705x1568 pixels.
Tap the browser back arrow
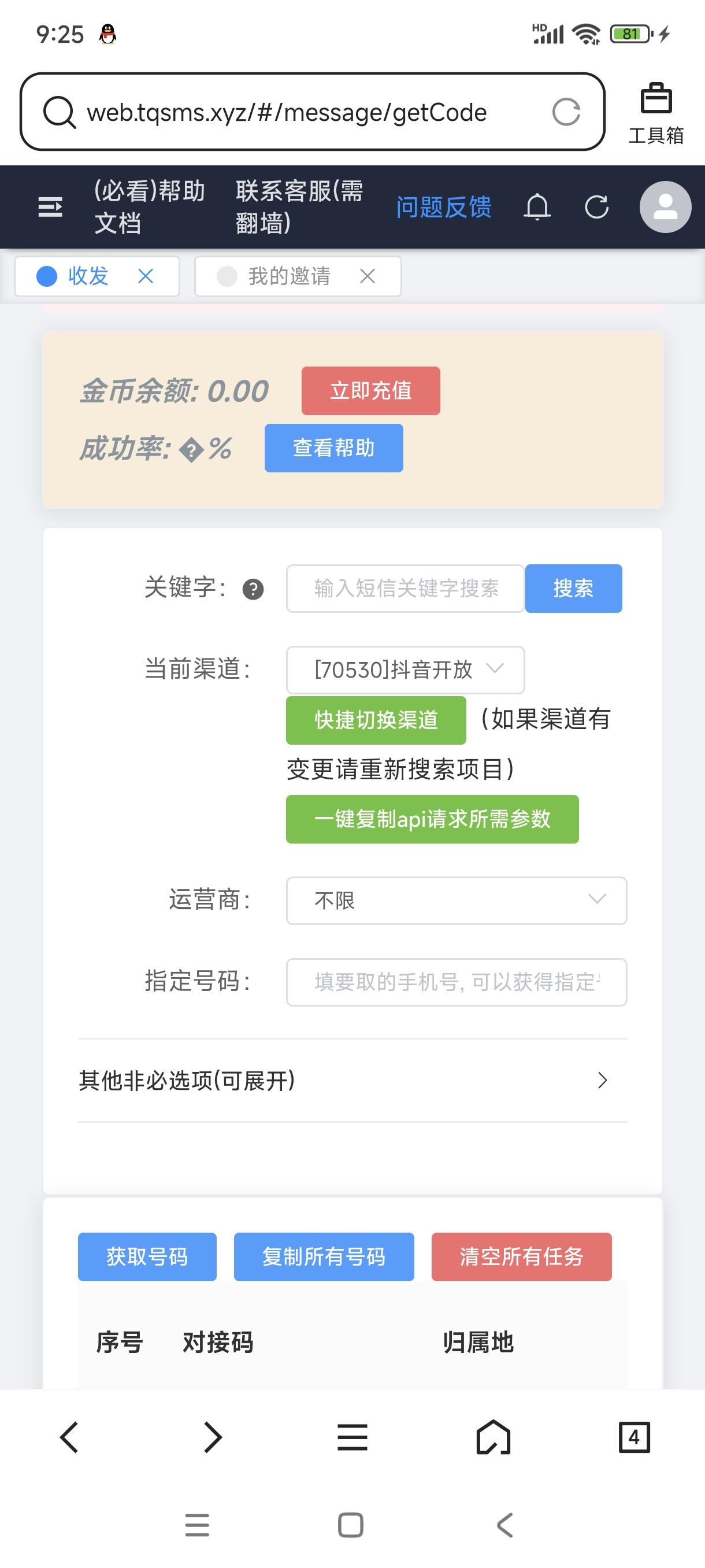click(69, 1438)
